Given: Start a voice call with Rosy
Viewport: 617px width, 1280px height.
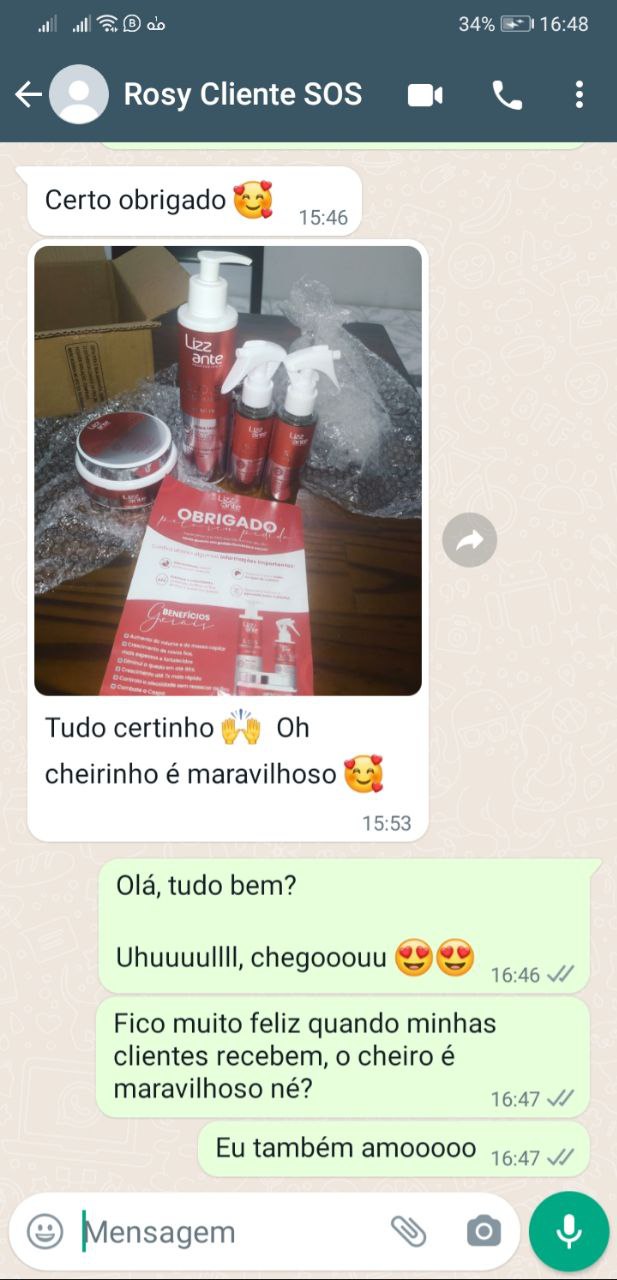Looking at the screenshot, I should 507,95.
